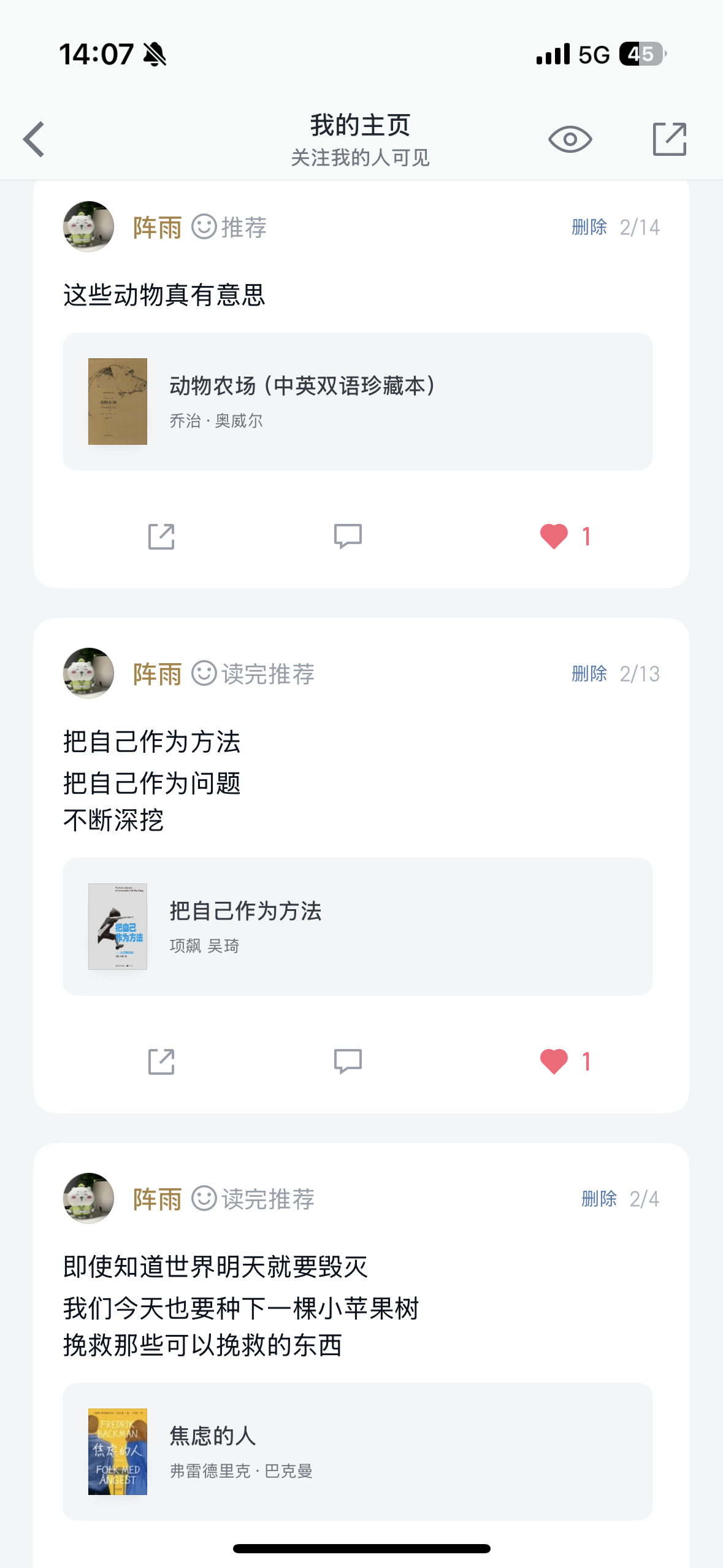
Task: Share the post that ends with 不断深挖
Action: tap(161, 1062)
